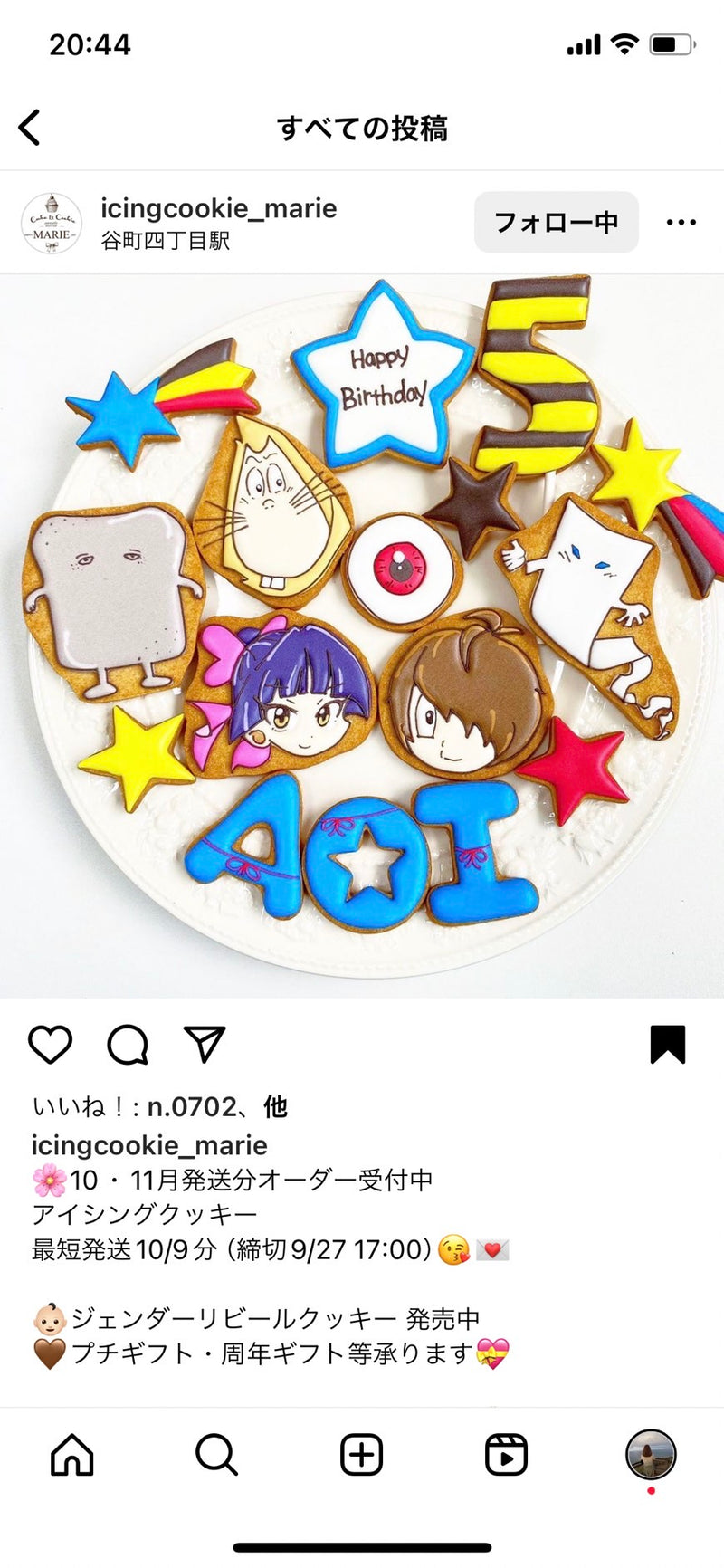
Task: Like the cookie post with the heart
Action: click(x=51, y=1045)
